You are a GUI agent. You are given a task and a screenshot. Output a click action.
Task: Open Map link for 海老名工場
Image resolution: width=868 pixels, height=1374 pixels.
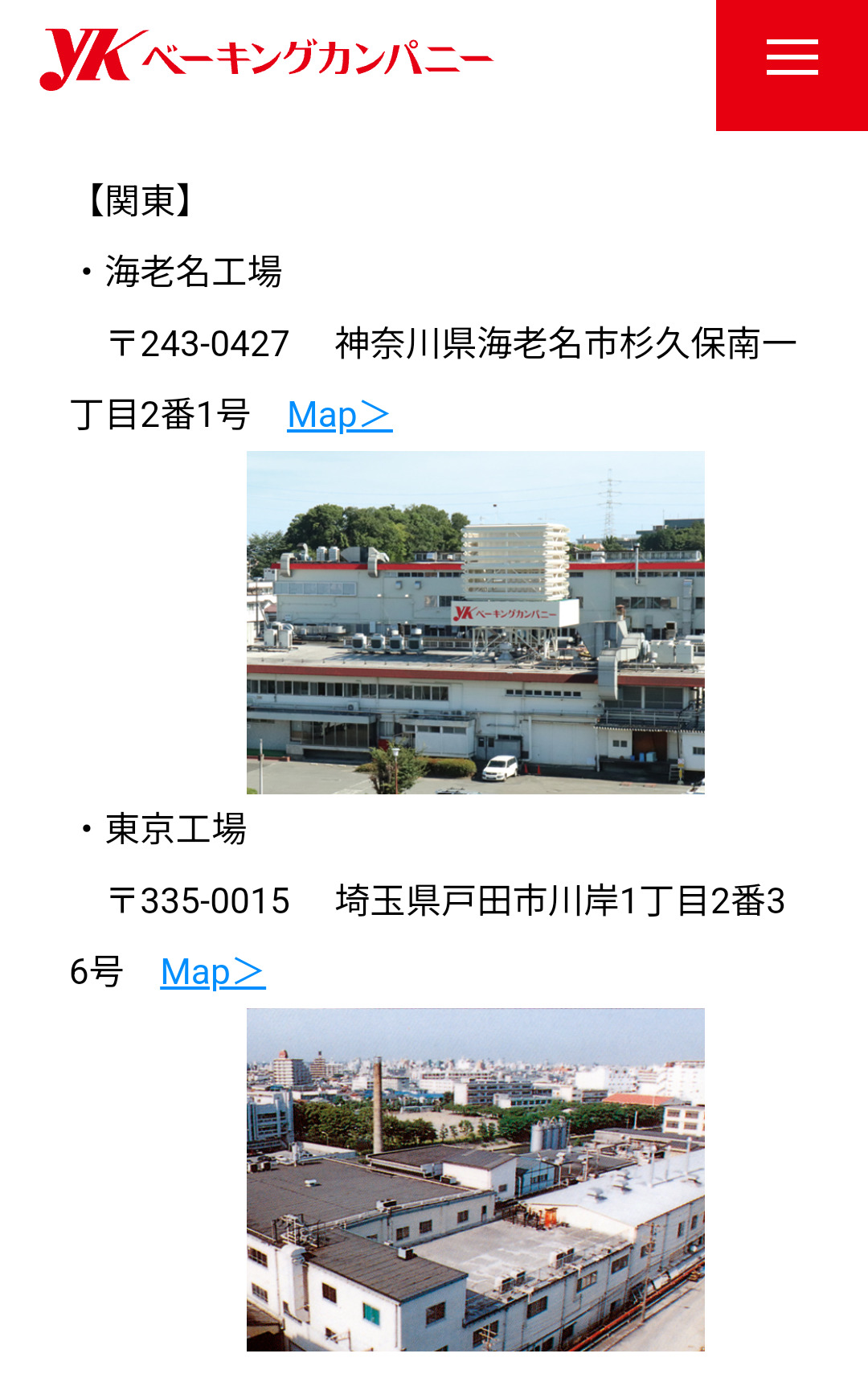coord(340,416)
